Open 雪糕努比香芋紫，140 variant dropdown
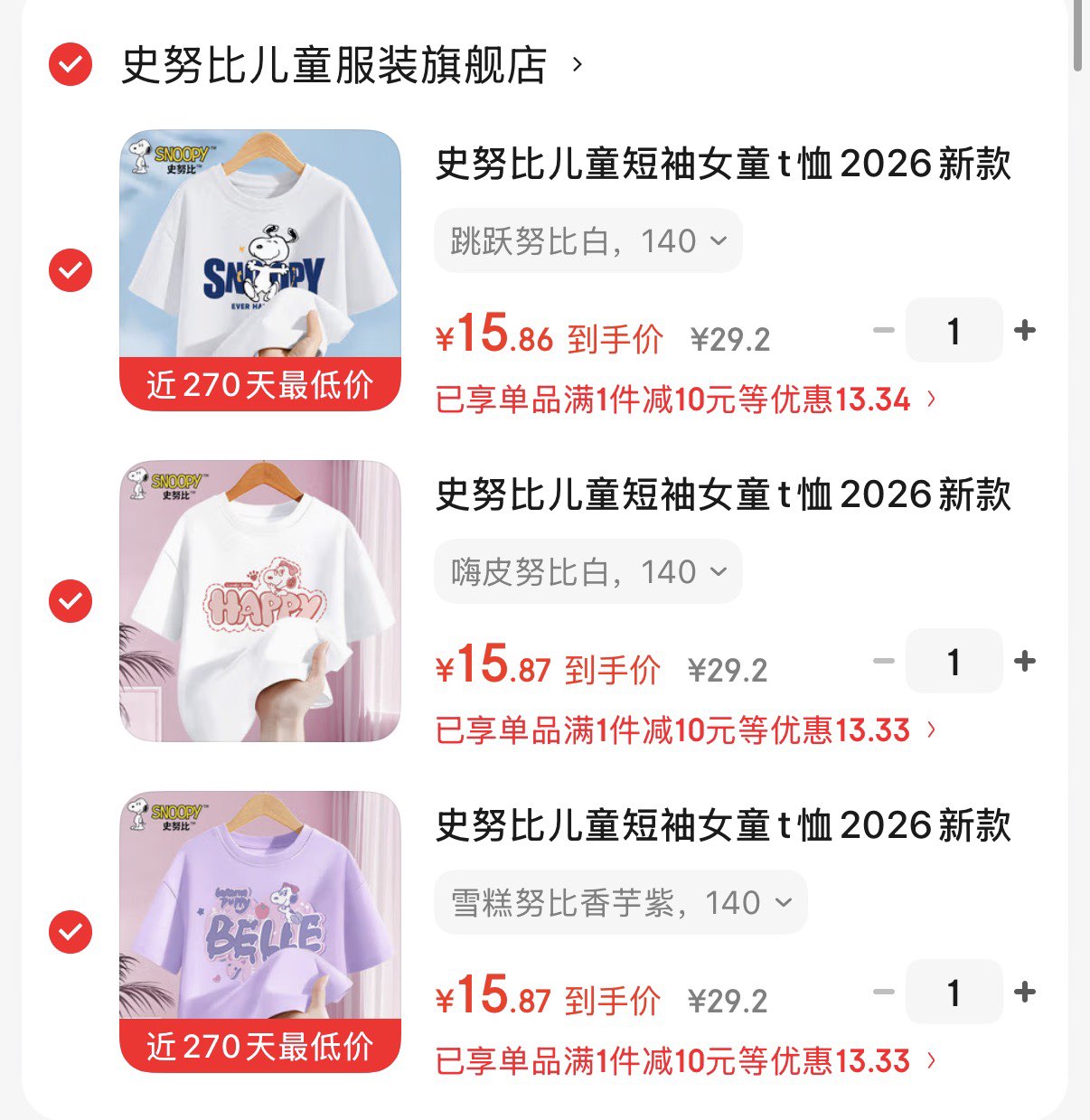 click(x=619, y=902)
